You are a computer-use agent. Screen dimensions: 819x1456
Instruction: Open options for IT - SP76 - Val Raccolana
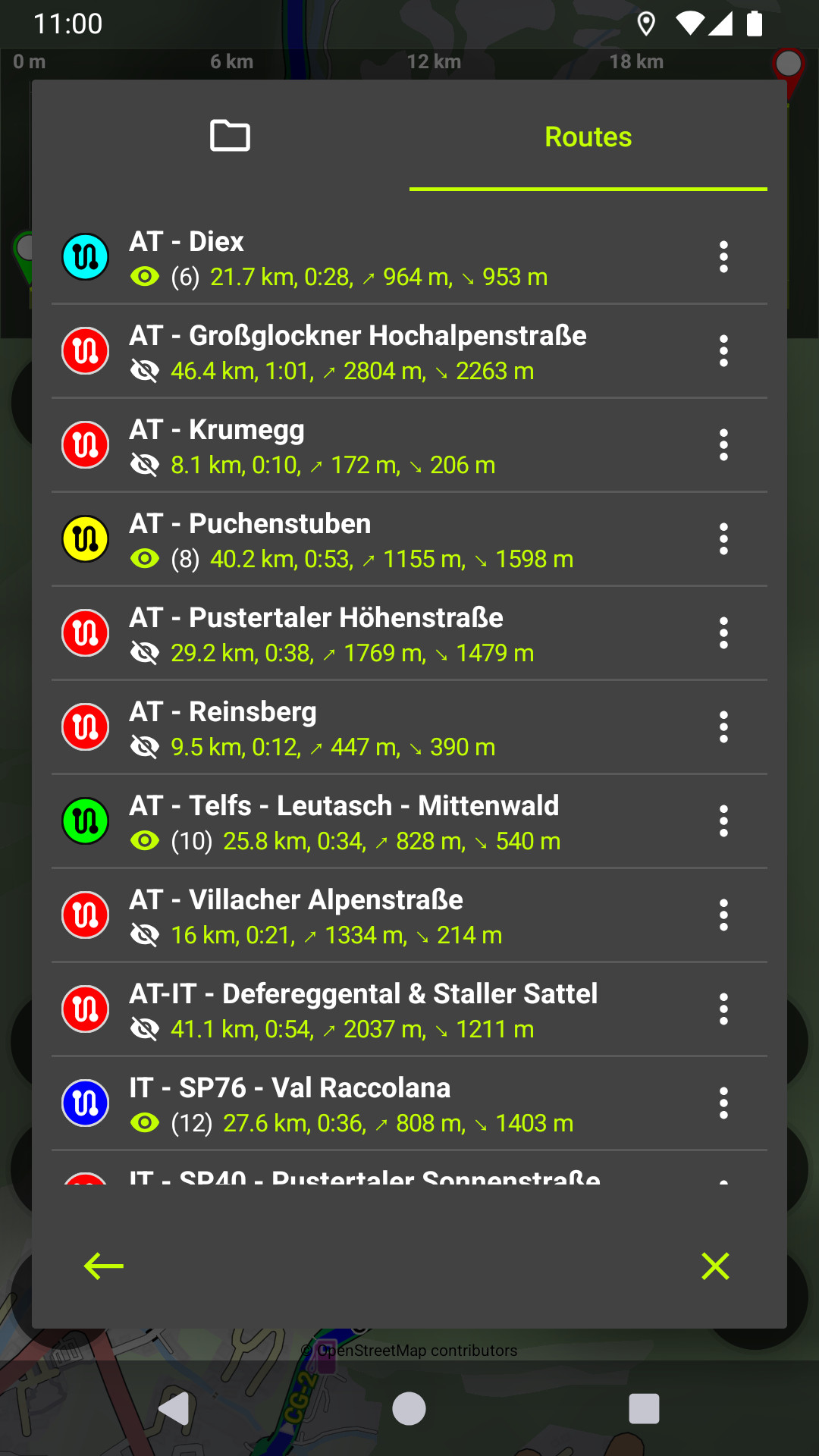[723, 1103]
